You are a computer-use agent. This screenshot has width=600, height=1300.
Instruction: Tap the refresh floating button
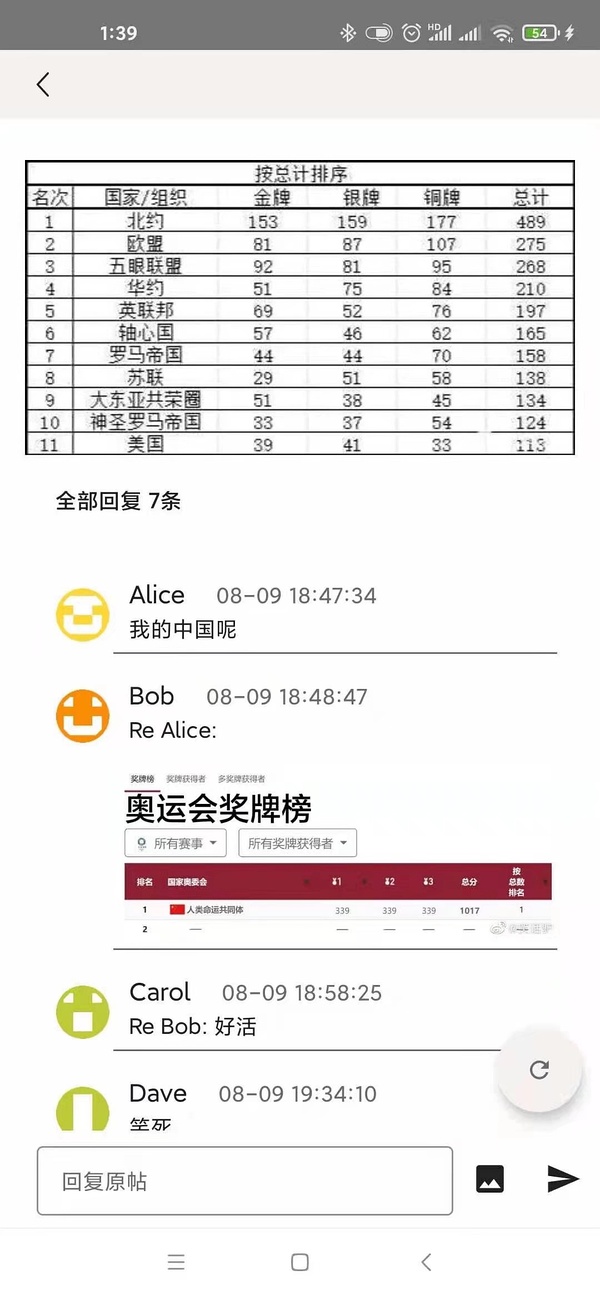[539, 1071]
